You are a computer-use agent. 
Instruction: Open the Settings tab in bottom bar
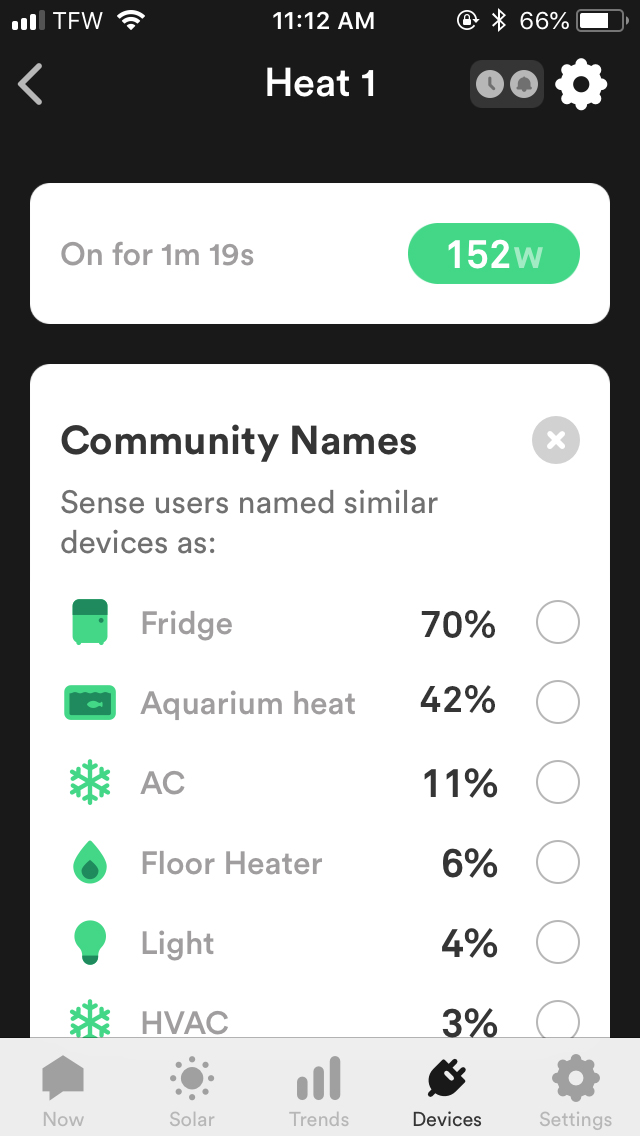pyautogui.click(x=575, y=1090)
